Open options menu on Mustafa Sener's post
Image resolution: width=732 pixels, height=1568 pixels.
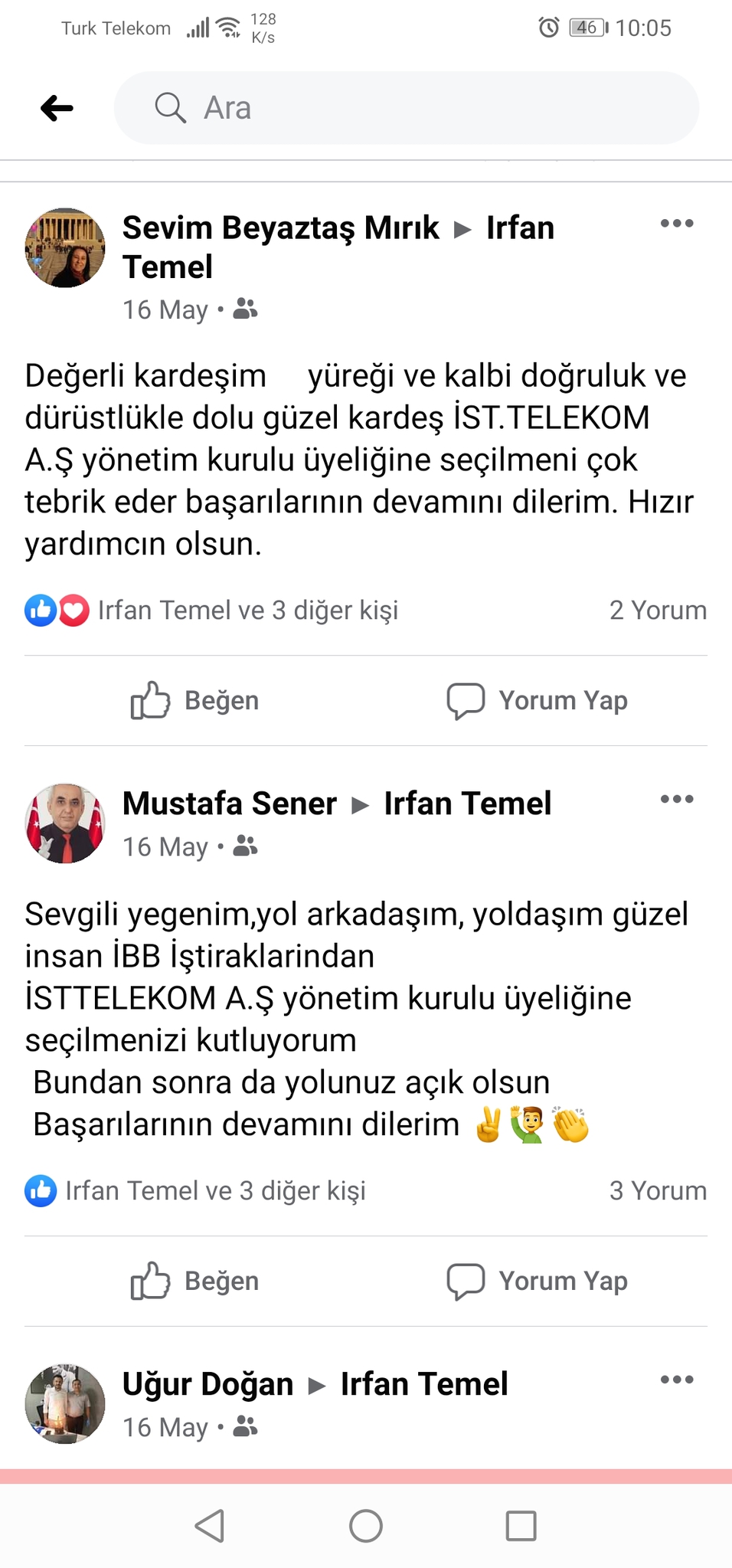677,799
